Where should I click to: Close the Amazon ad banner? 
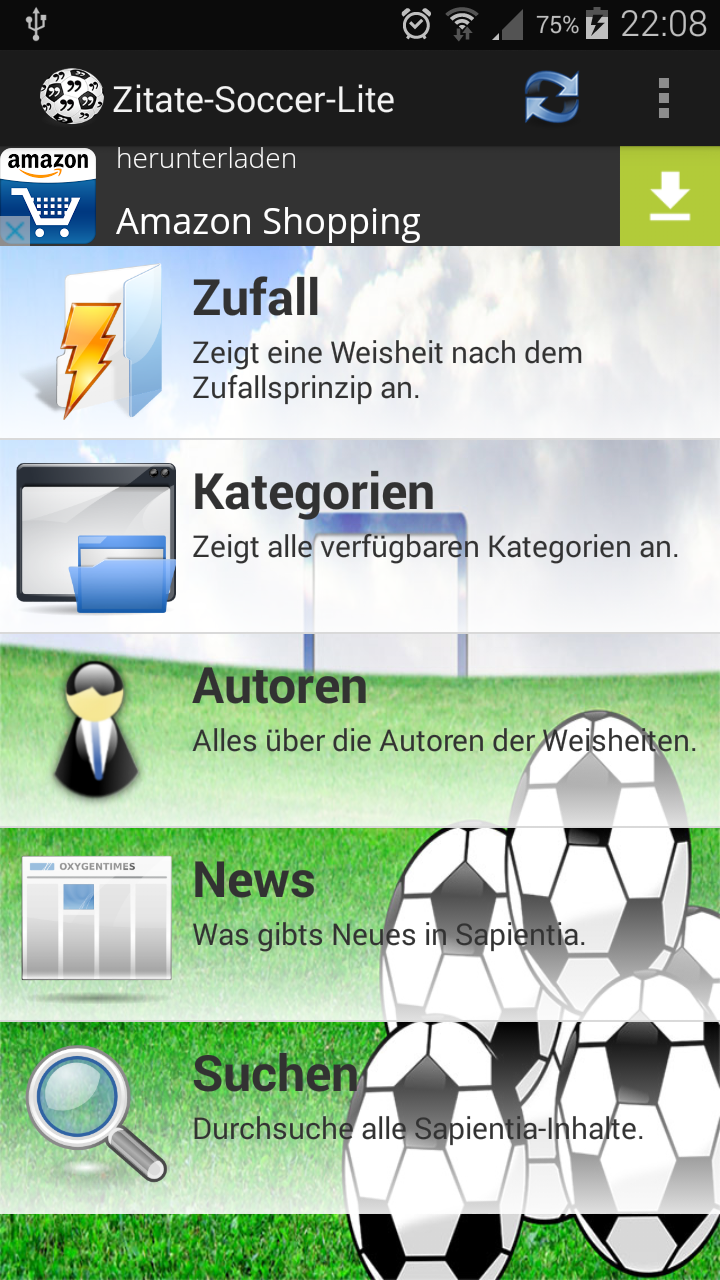click(13, 232)
